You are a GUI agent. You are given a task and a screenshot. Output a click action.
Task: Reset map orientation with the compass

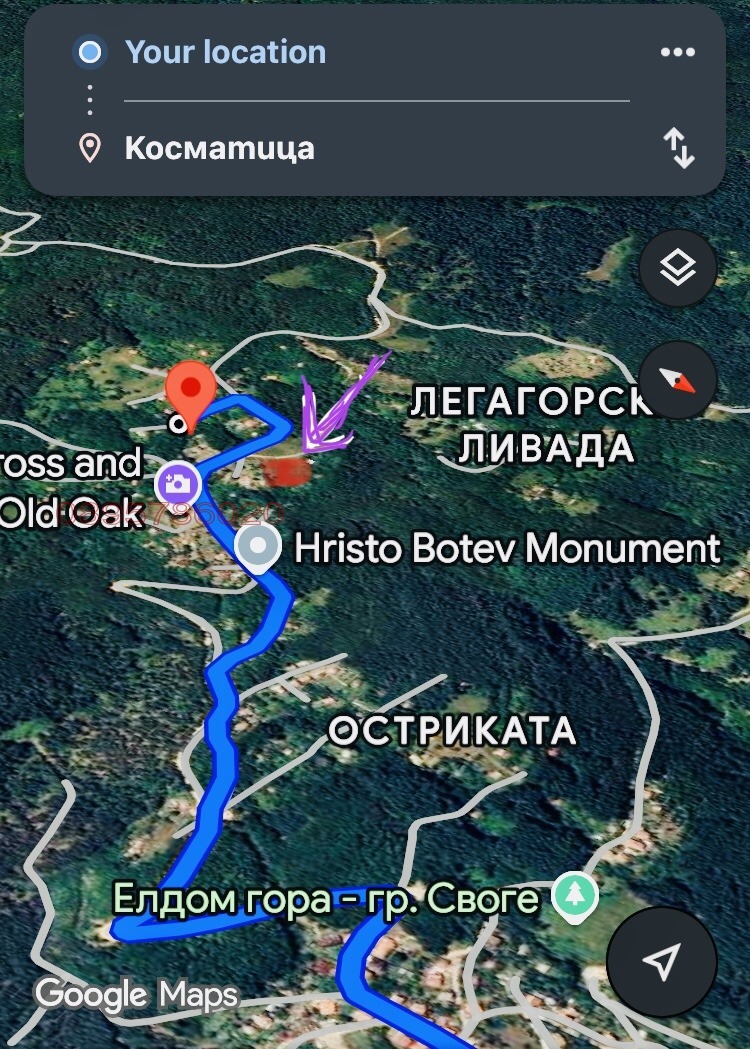[x=678, y=380]
